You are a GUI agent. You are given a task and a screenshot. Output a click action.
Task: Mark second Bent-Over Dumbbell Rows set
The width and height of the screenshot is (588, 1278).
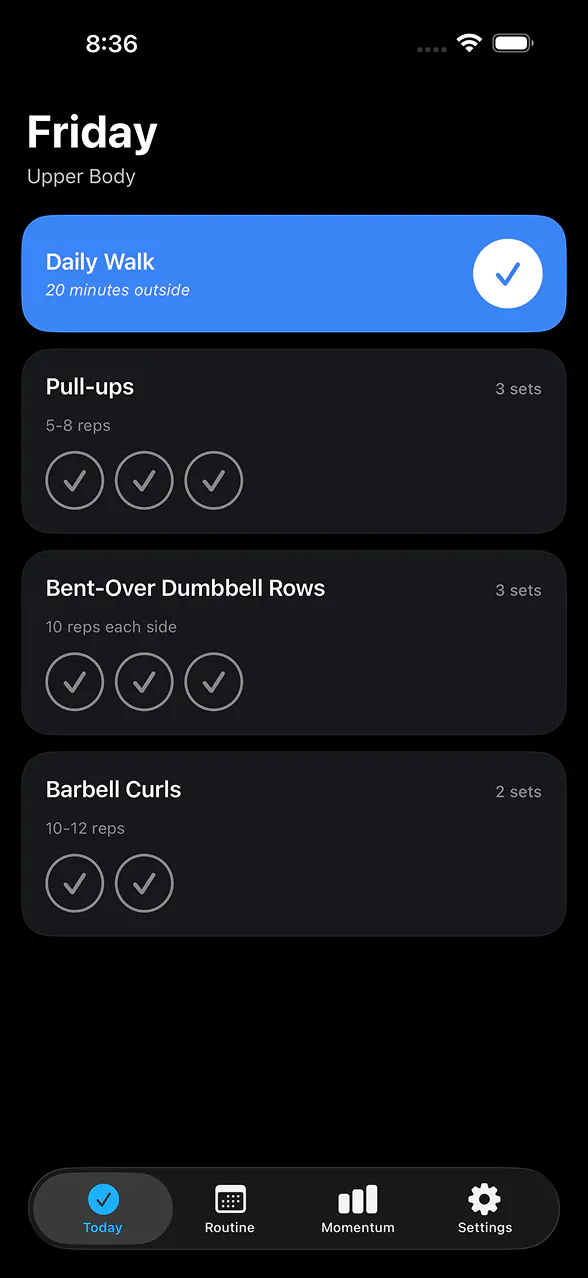(144, 682)
